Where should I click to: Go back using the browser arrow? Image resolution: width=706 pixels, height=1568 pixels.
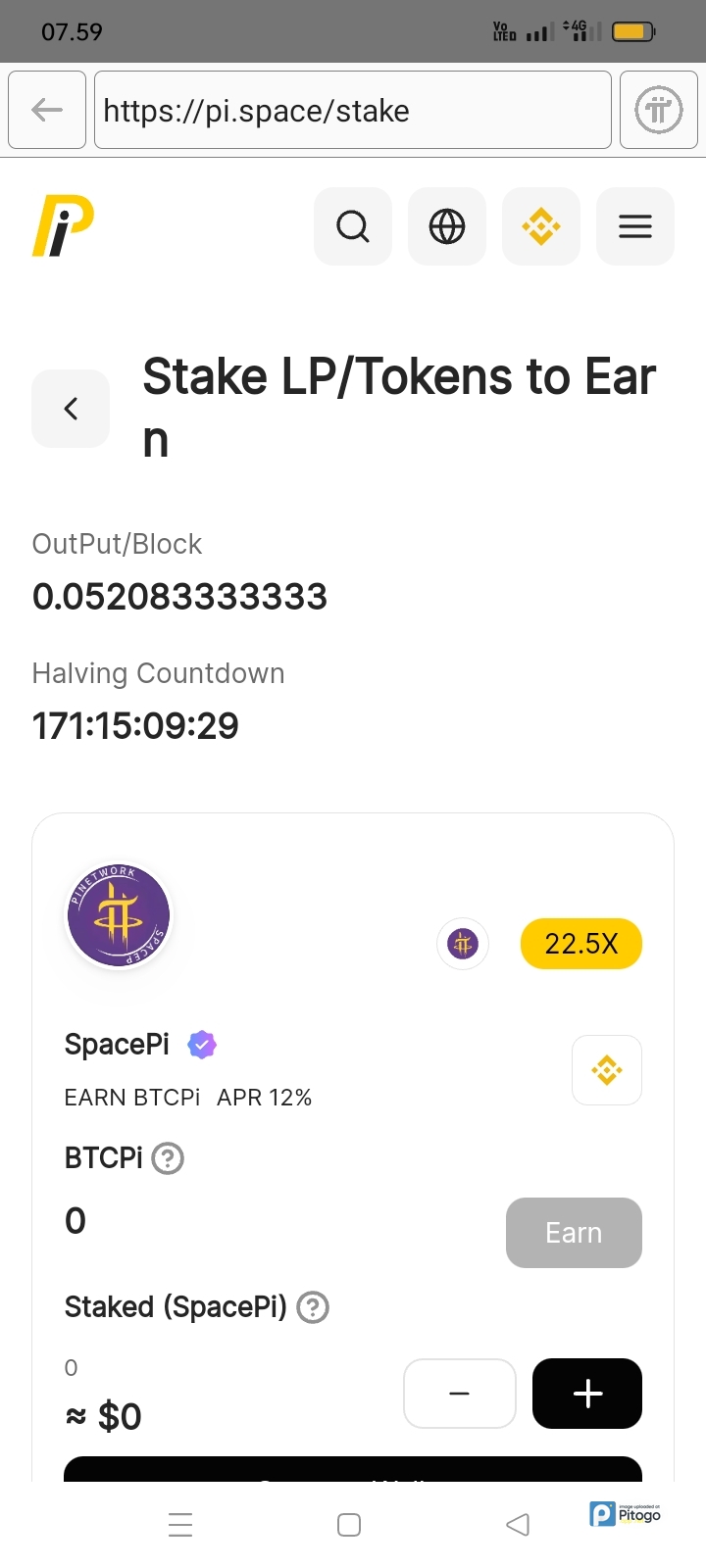point(47,110)
